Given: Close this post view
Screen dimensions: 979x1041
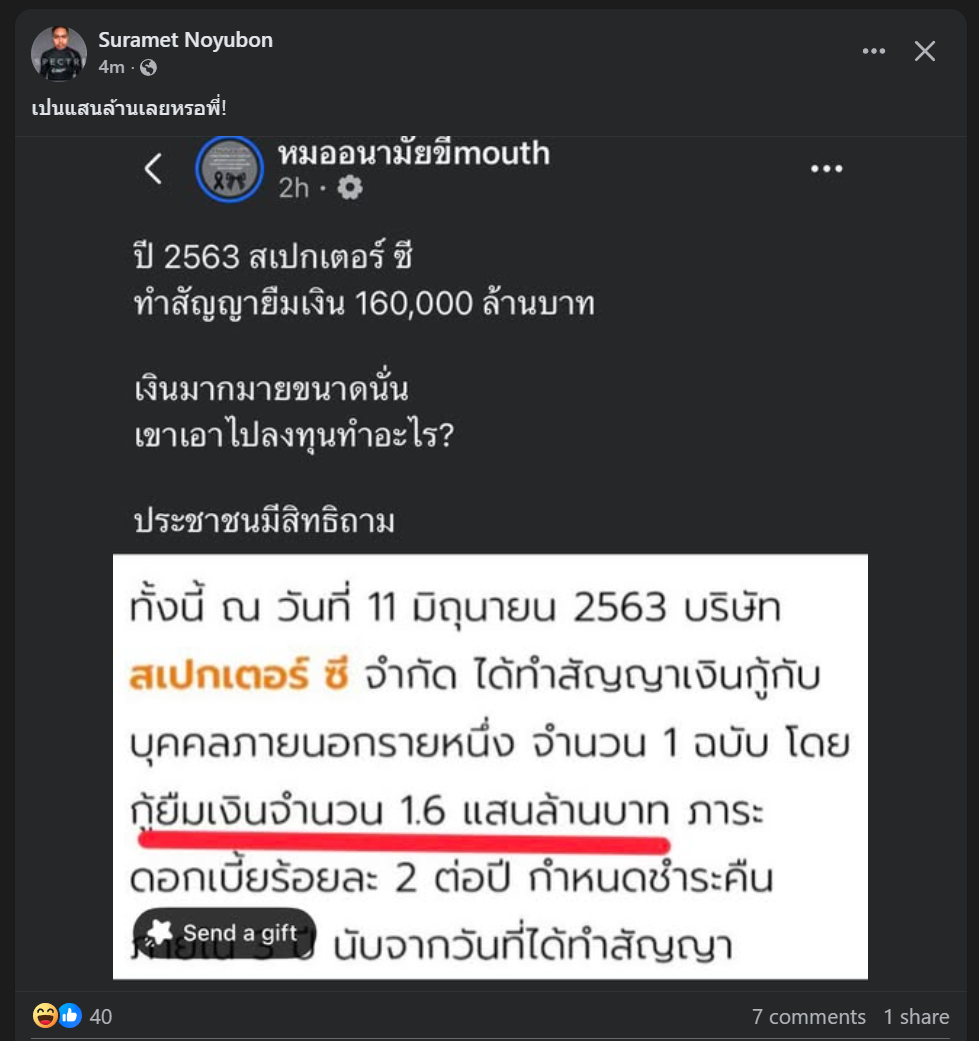Looking at the screenshot, I should pos(925,52).
